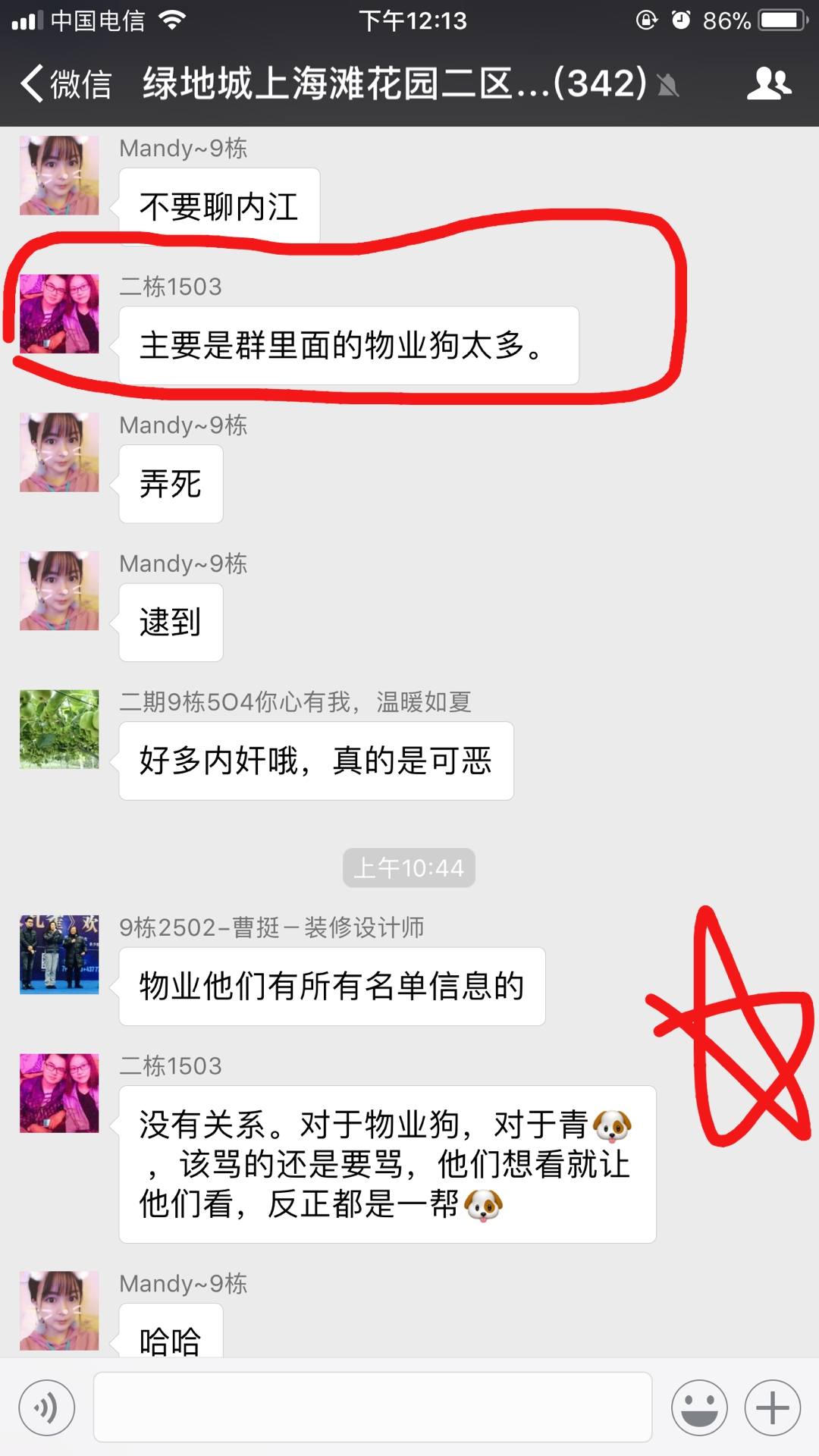View profile of 9栋2502-曹挺 via avatar
Viewport: 819px width, 1456px height.
59,955
